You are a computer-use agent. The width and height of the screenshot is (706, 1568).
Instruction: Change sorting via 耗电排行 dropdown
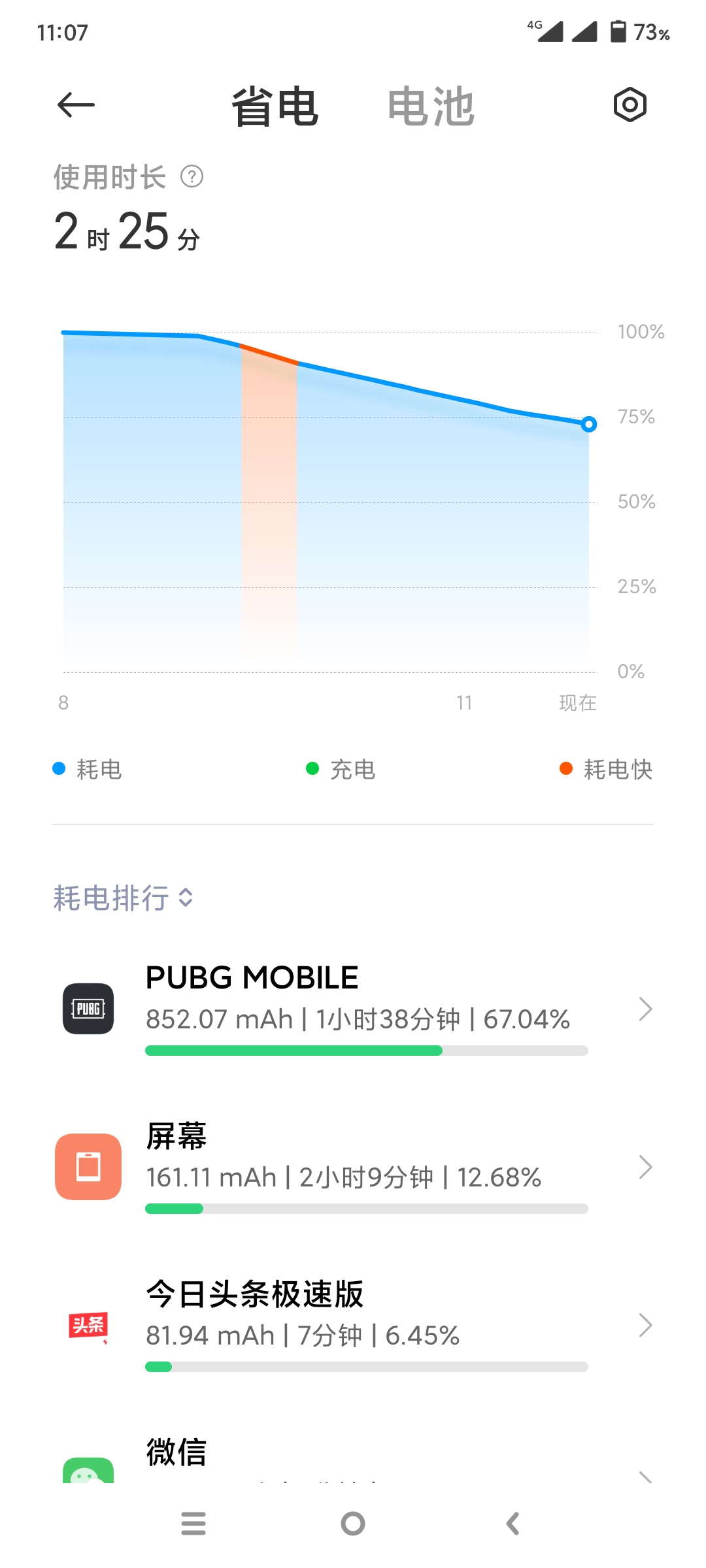click(123, 898)
